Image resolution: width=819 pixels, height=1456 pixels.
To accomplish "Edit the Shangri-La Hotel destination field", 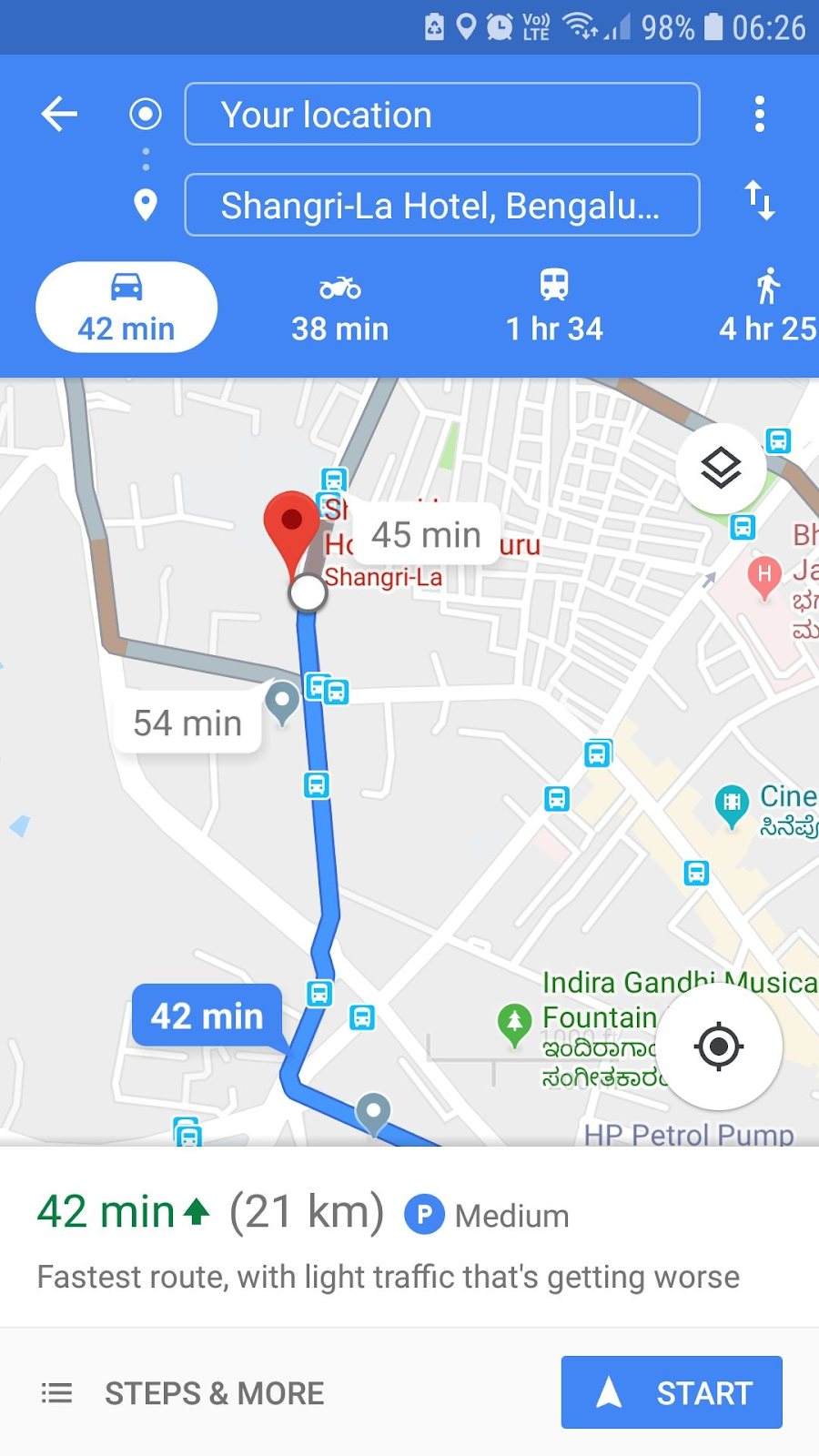I will (442, 206).
